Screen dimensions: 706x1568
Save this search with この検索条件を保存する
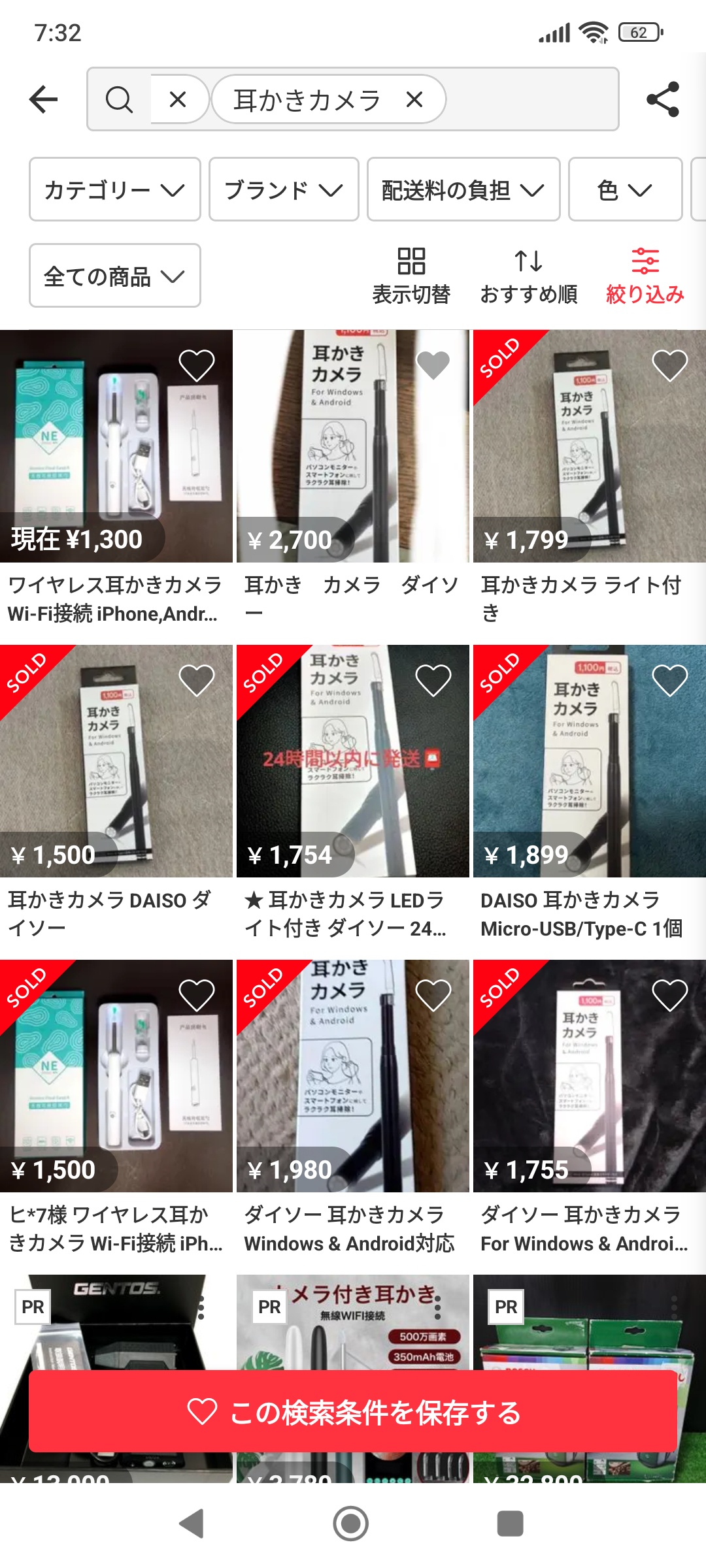point(353,1411)
